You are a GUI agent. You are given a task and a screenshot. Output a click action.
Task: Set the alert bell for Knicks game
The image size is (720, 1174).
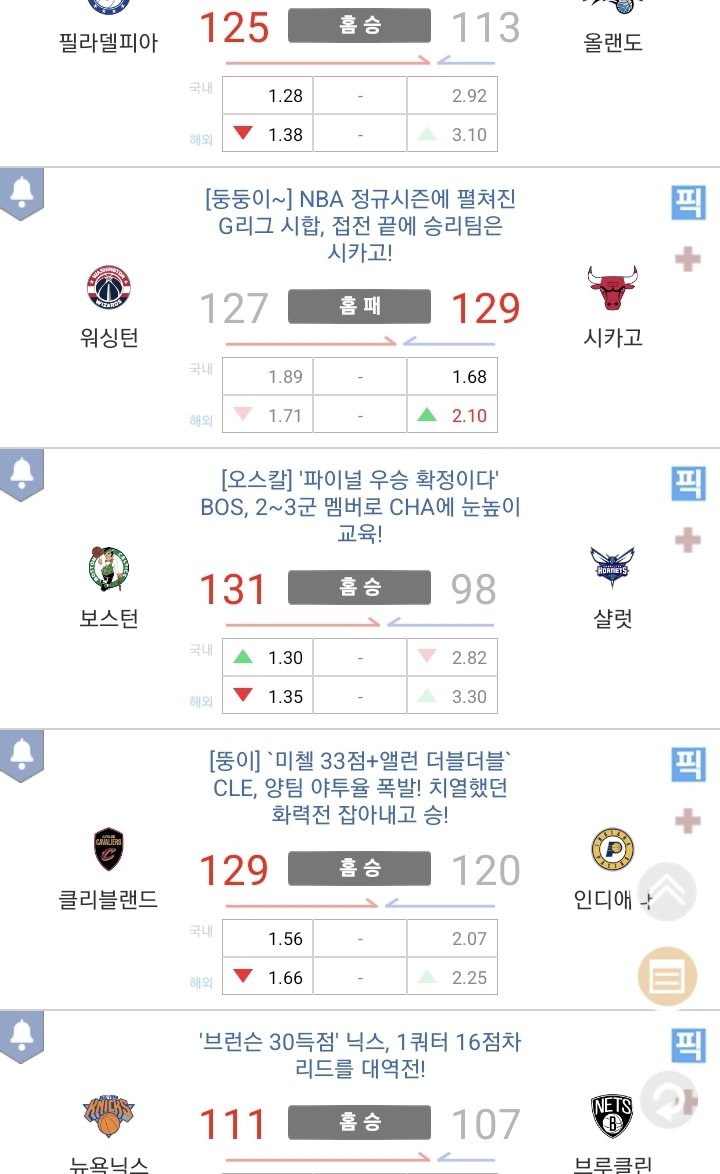tap(21, 1037)
